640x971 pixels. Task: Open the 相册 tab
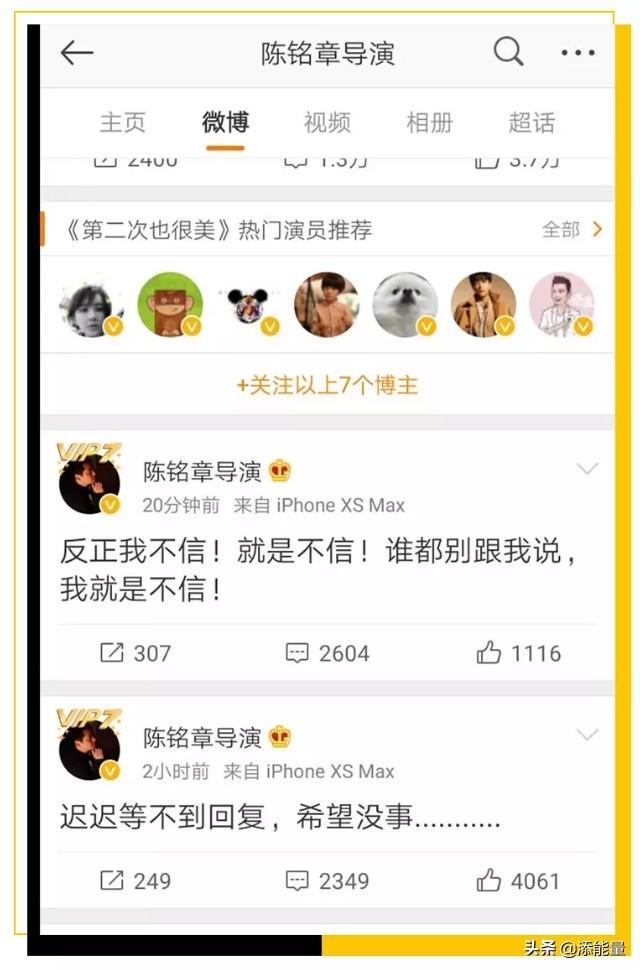pyautogui.click(x=429, y=123)
